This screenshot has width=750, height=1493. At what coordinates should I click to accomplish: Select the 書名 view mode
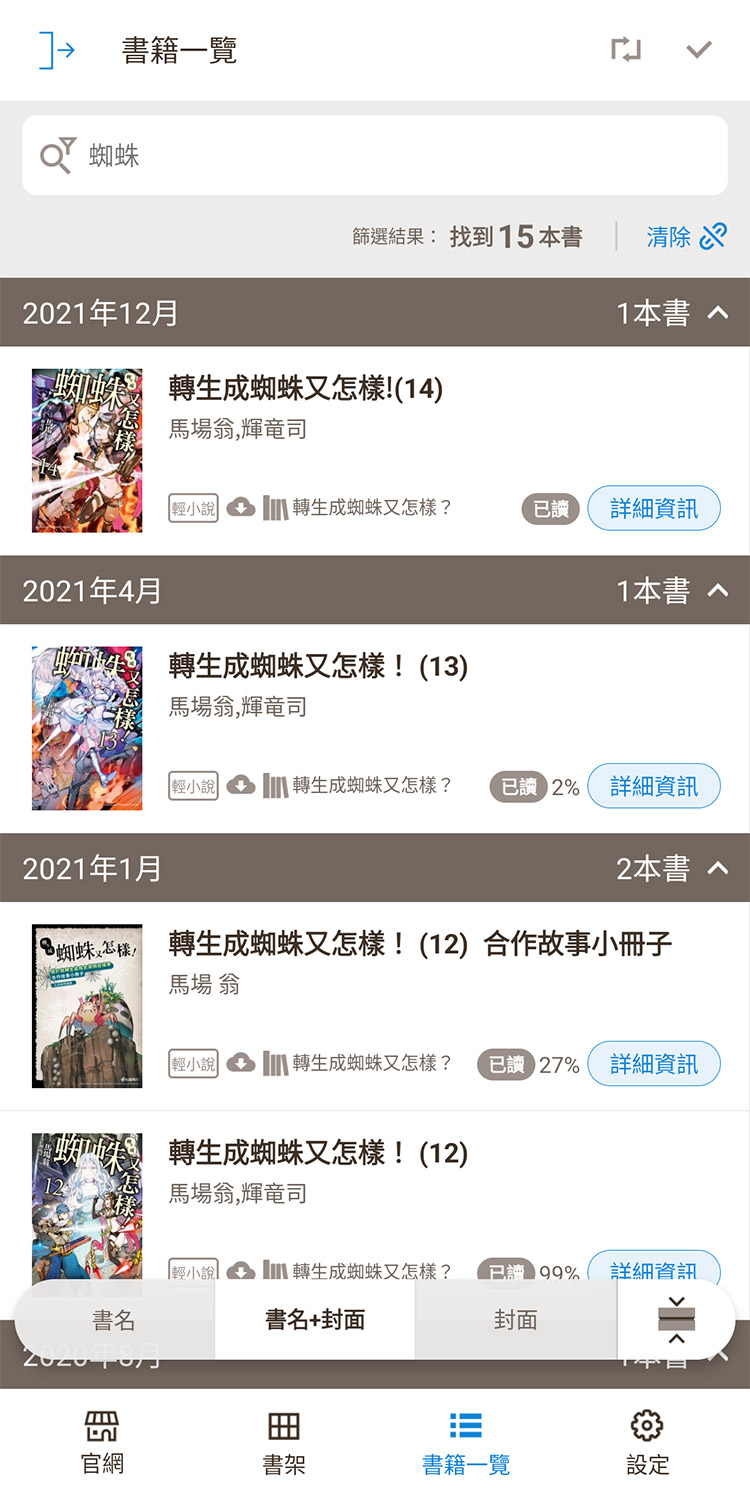[114, 1320]
